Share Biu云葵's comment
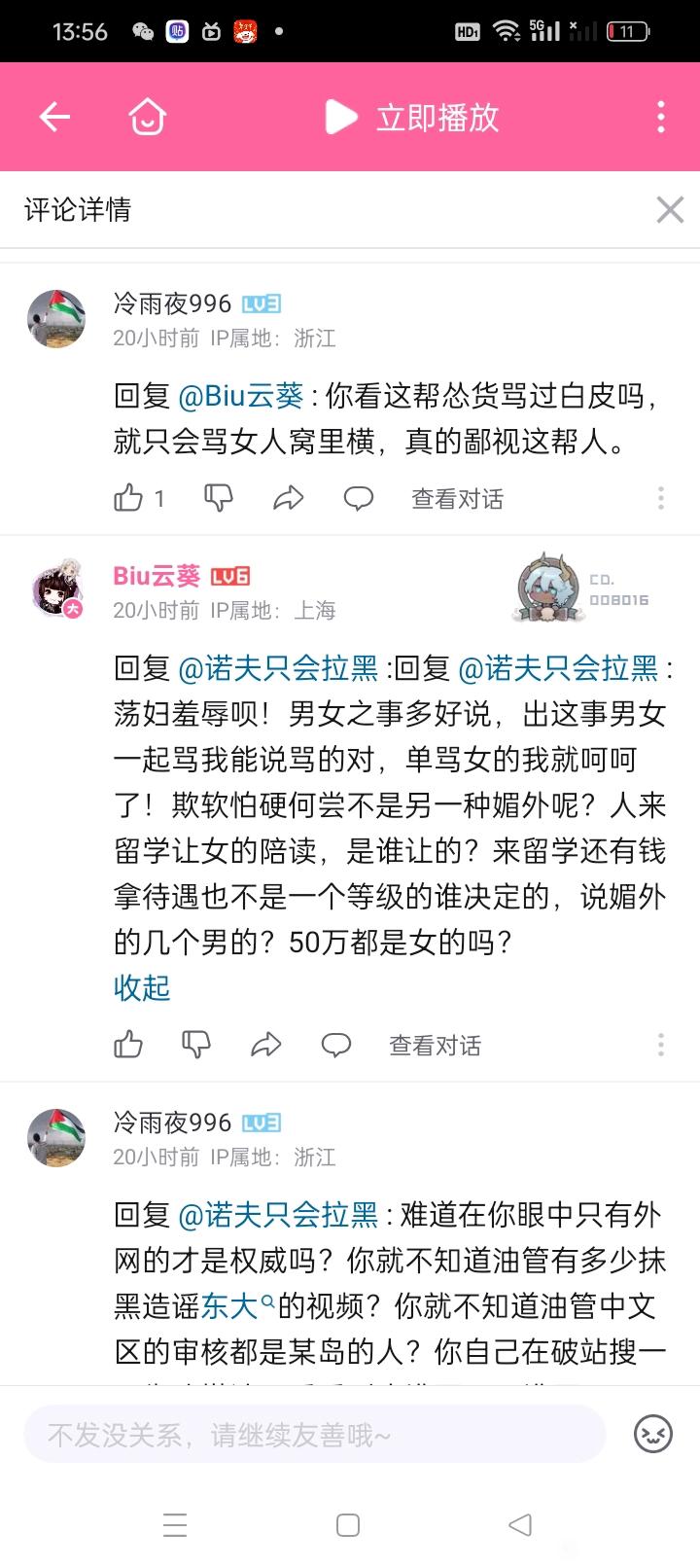700x1568 pixels. pyautogui.click(x=265, y=1046)
